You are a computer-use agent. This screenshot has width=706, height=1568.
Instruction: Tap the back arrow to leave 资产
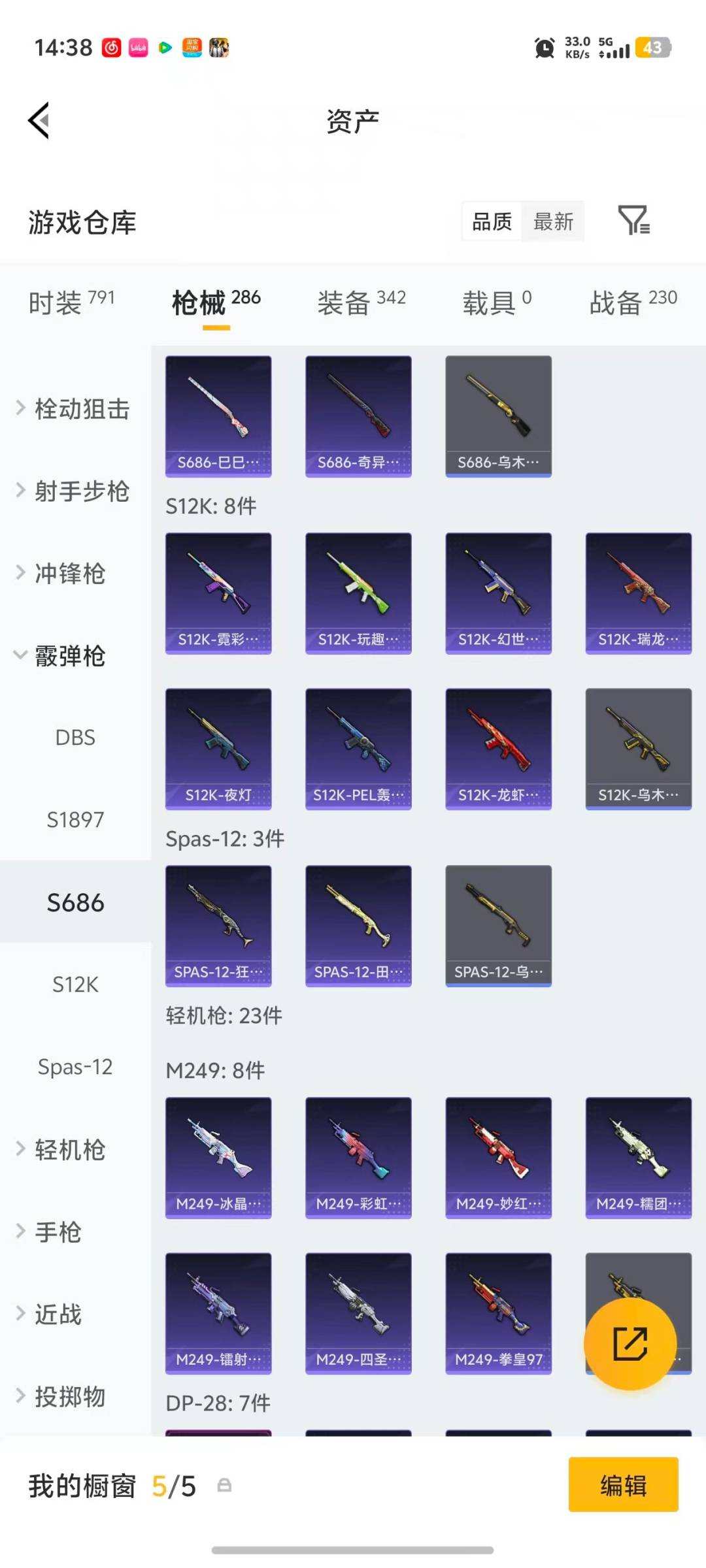click(39, 120)
